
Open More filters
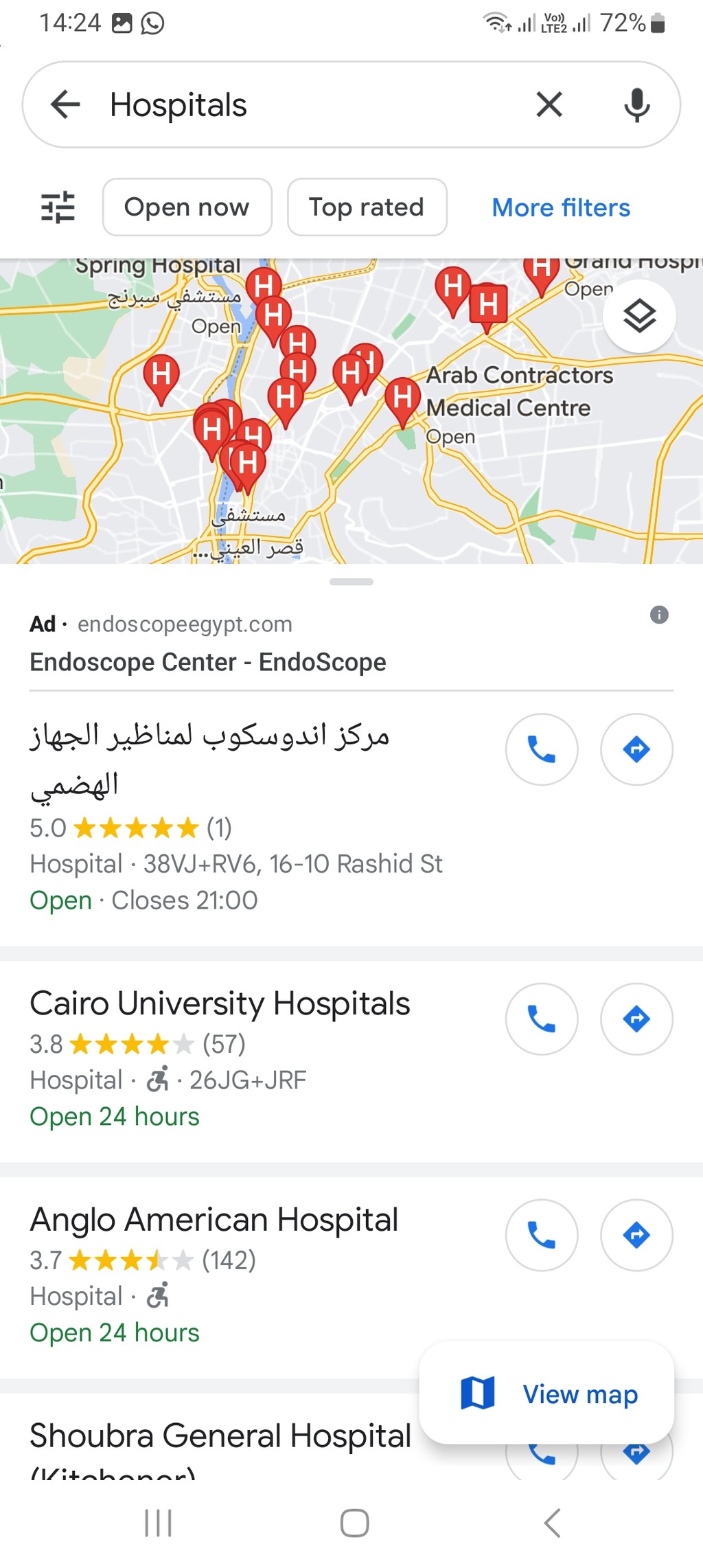pyautogui.click(x=561, y=207)
